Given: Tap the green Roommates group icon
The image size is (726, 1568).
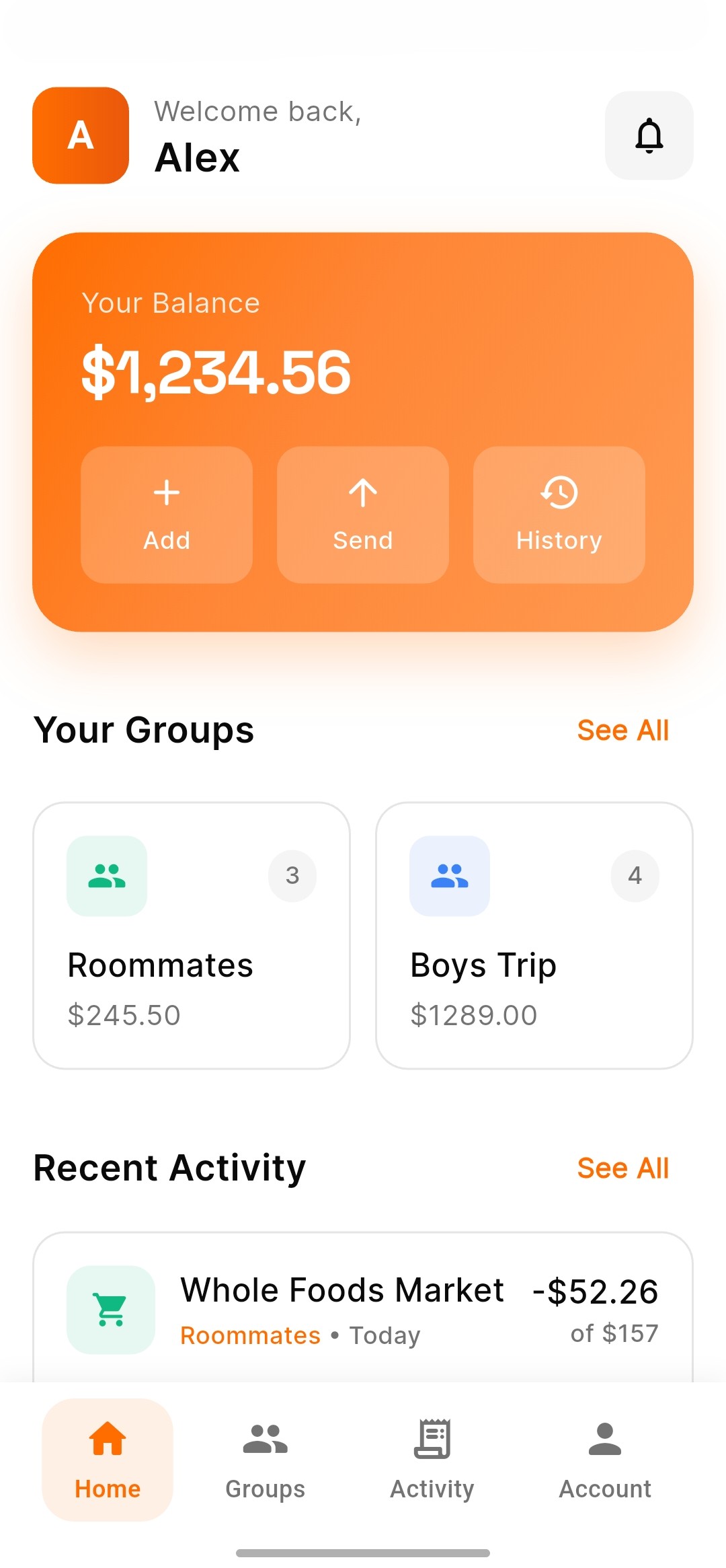Looking at the screenshot, I should click(106, 876).
